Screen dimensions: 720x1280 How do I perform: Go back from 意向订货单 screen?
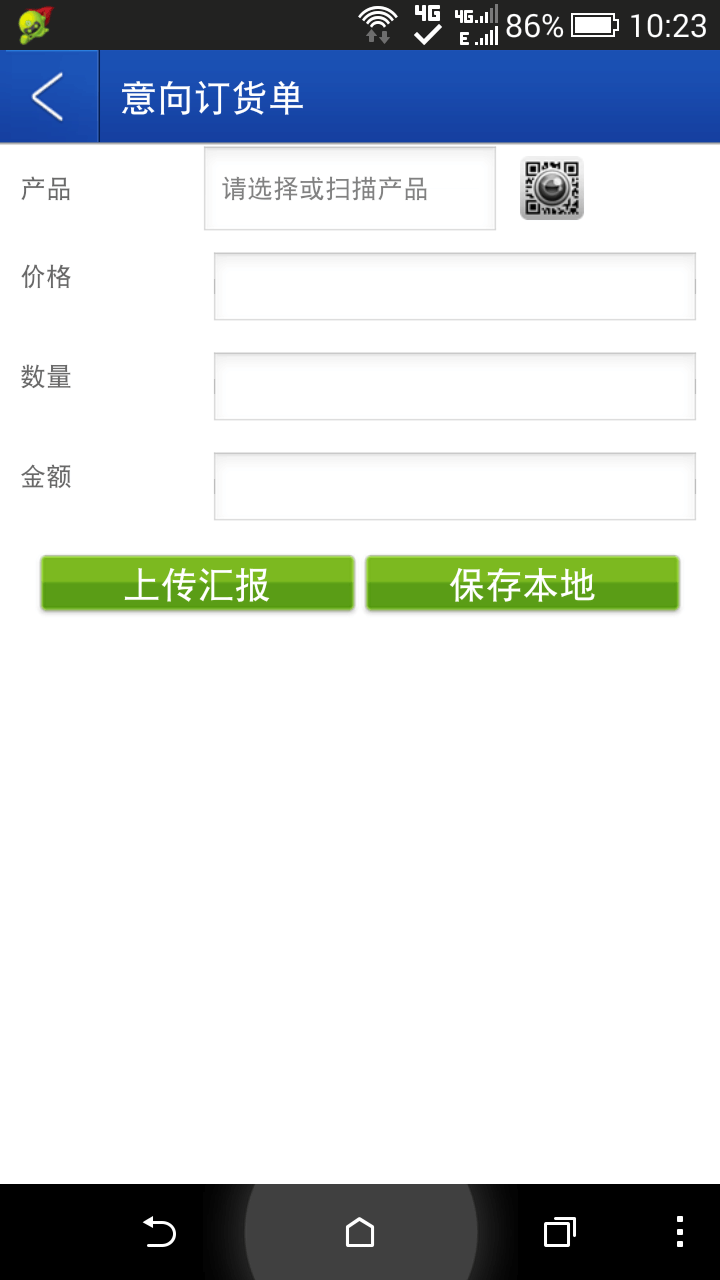coord(48,97)
